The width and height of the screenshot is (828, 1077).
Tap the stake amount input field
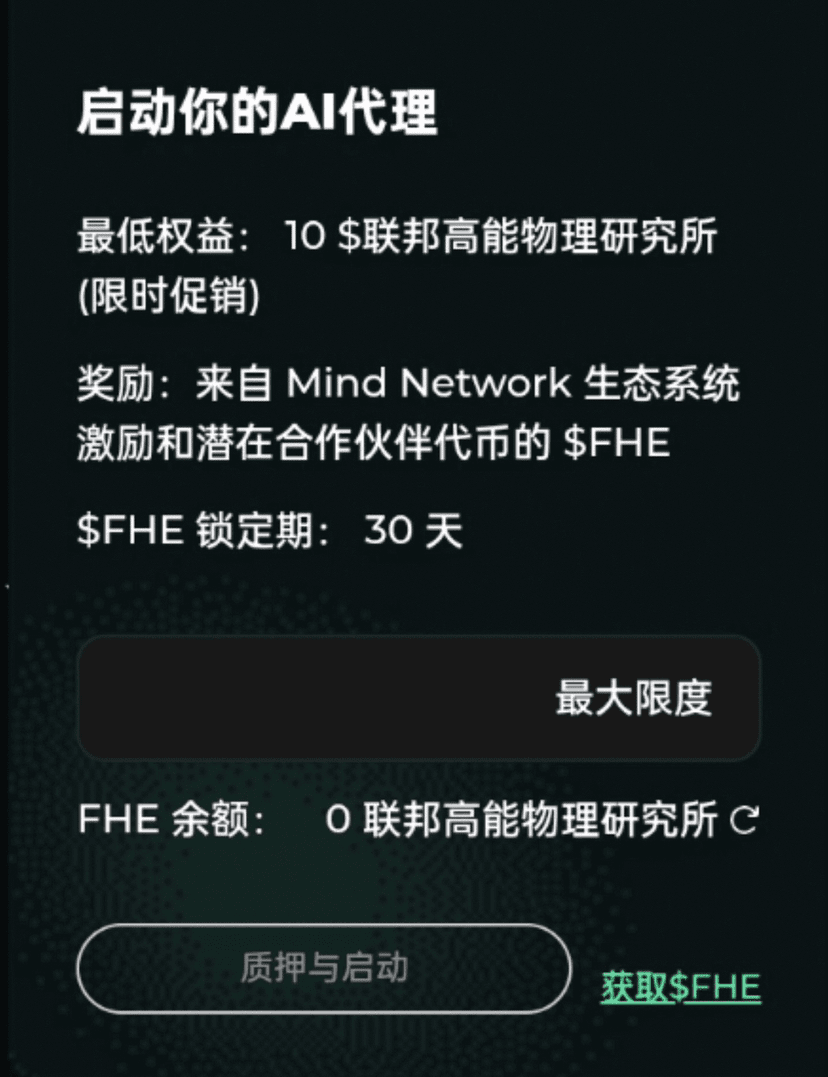coord(300,698)
